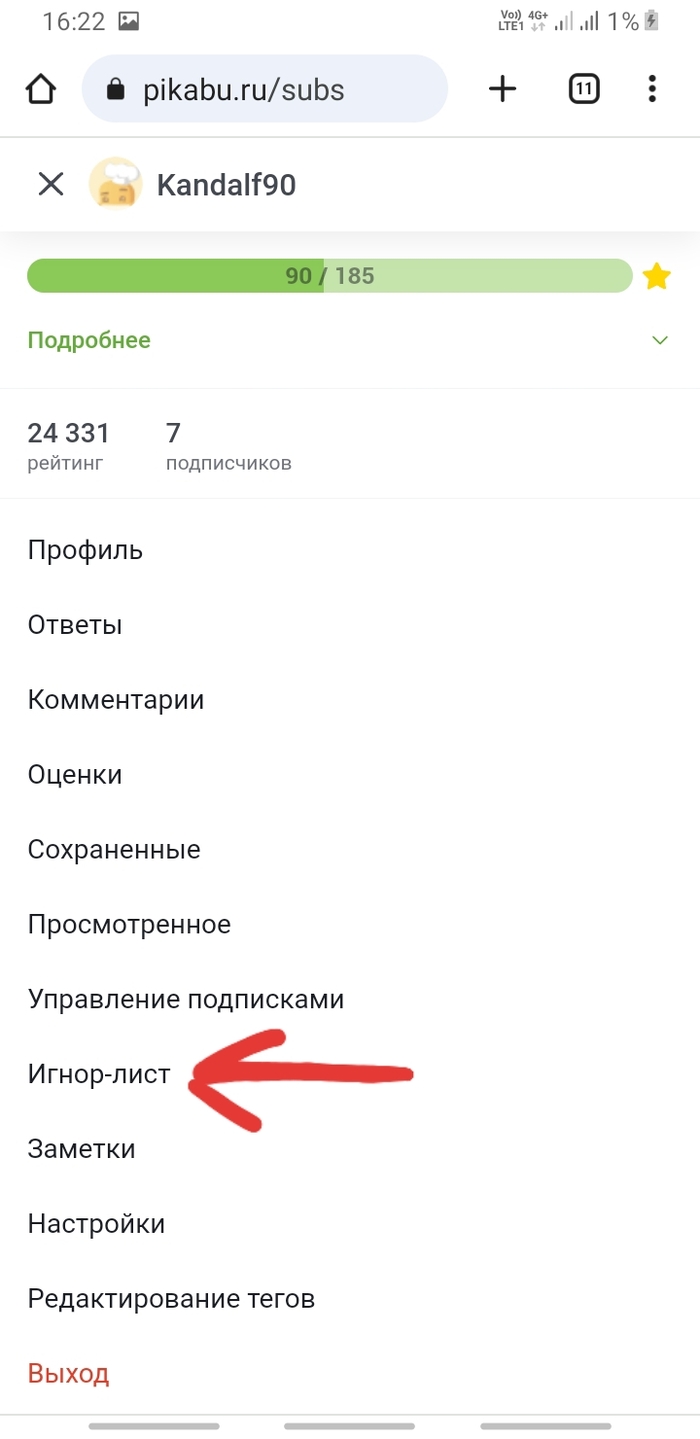View Оценки
The height and width of the screenshot is (1439, 700).
[x=75, y=775]
